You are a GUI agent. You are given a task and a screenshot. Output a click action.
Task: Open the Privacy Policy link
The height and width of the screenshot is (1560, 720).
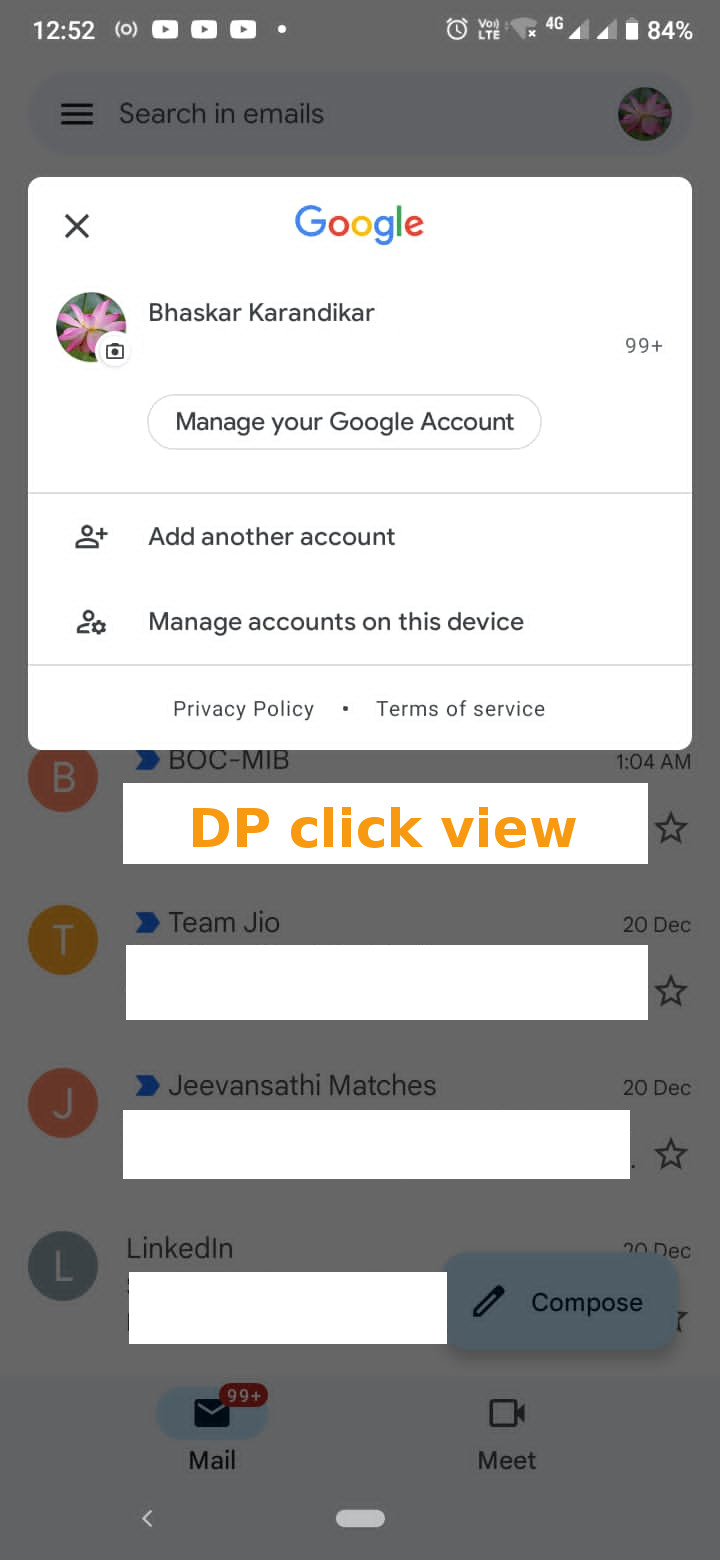point(243,709)
